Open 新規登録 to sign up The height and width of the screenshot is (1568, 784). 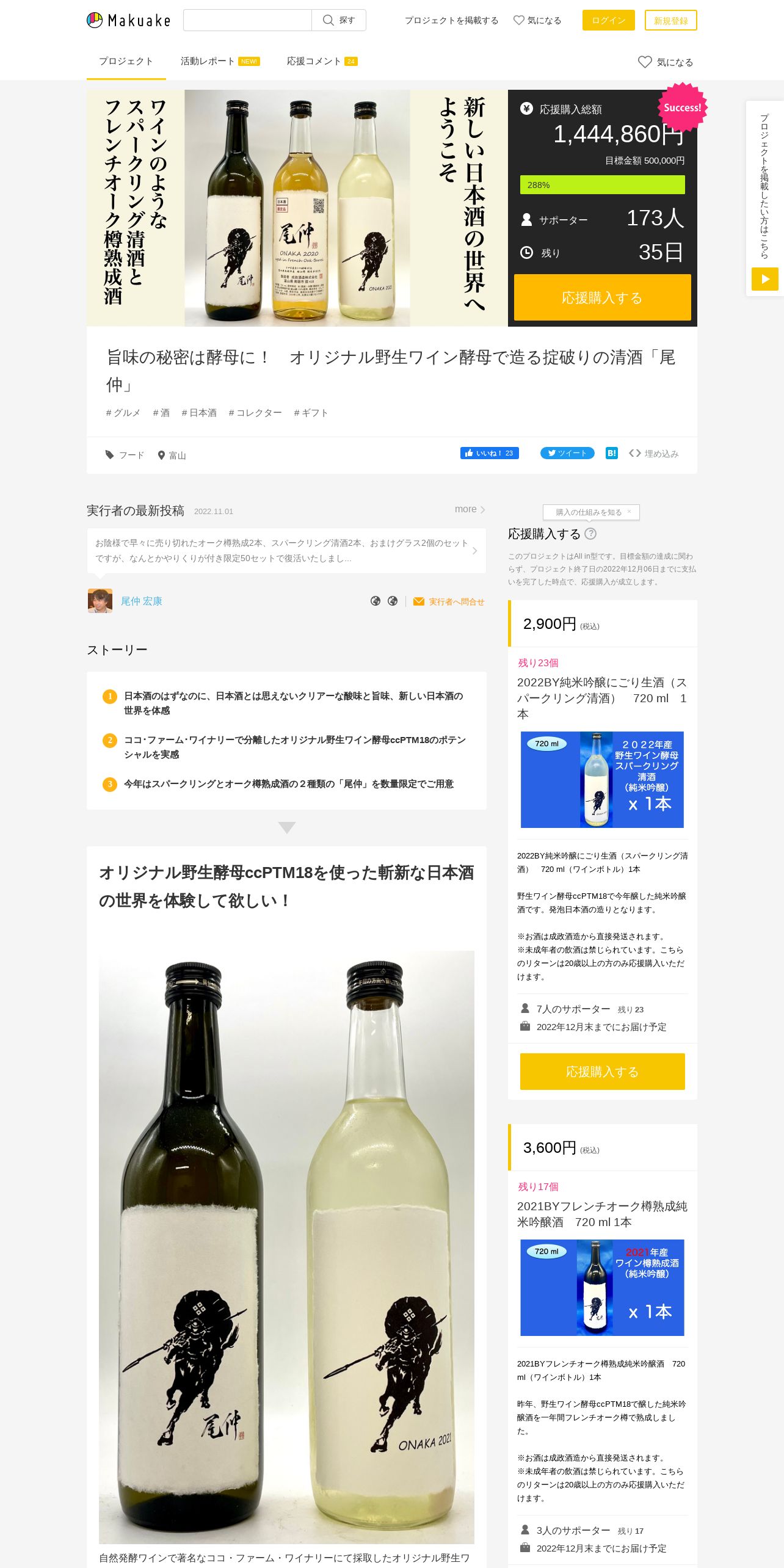coord(670,20)
